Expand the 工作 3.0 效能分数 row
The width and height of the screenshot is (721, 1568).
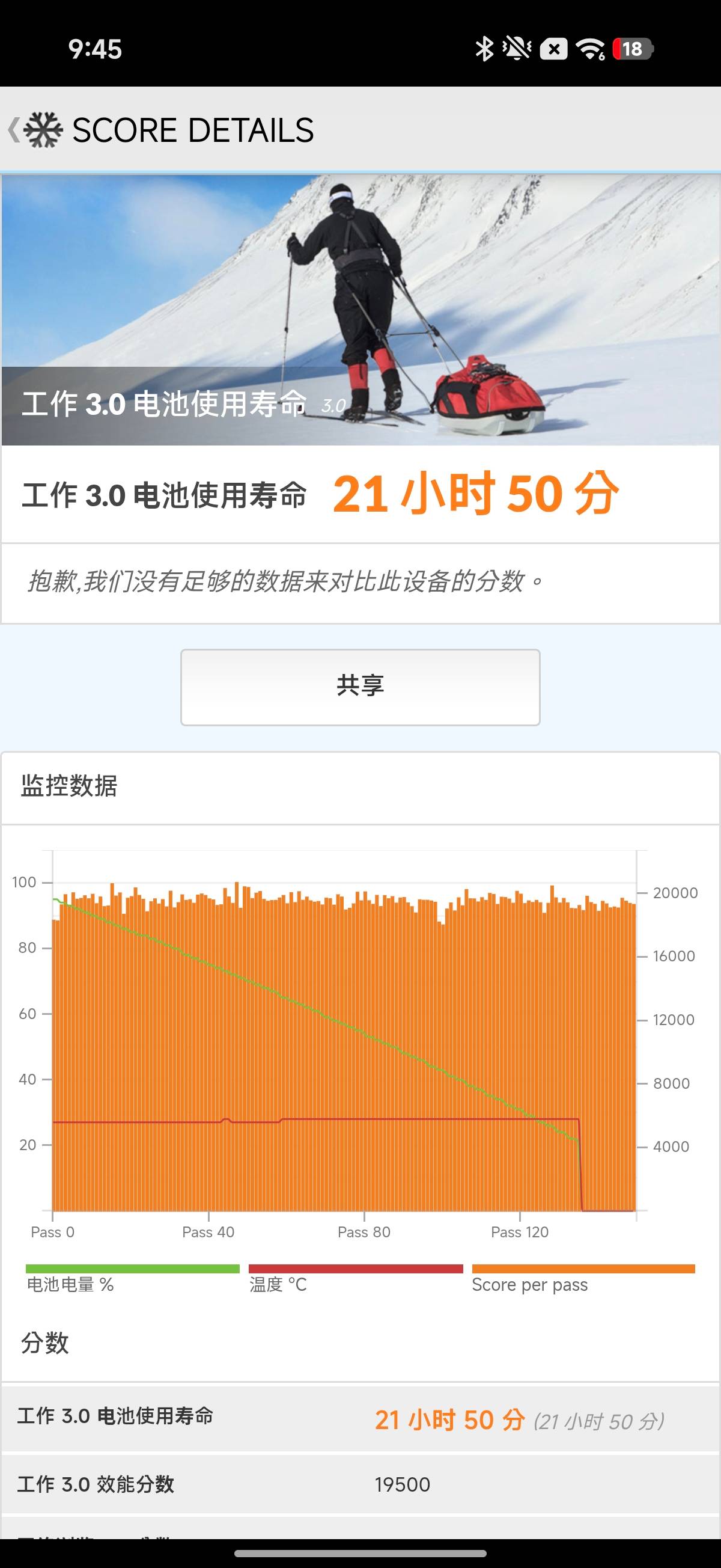tap(360, 1485)
